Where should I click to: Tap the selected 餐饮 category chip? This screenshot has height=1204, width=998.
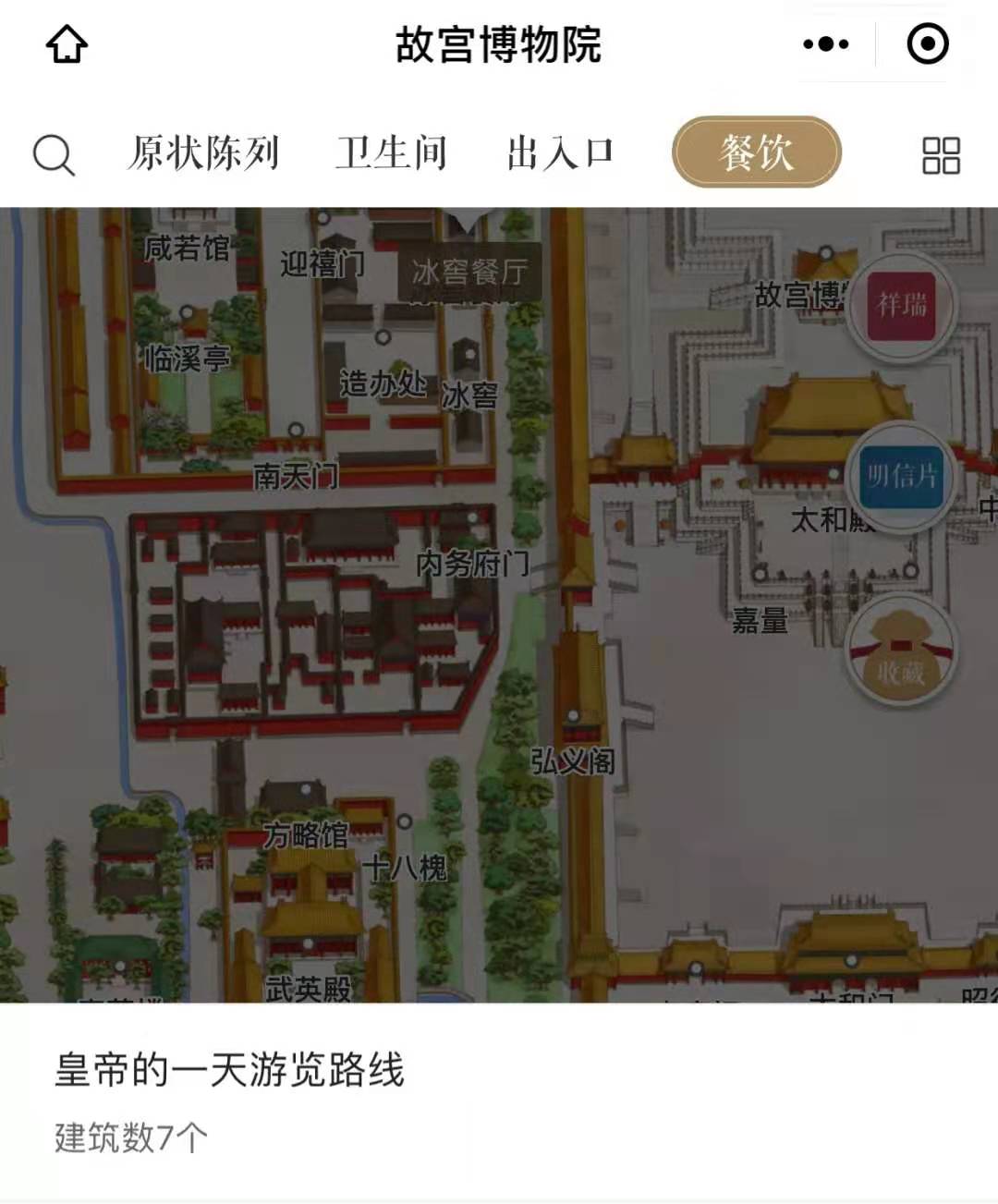click(x=756, y=152)
